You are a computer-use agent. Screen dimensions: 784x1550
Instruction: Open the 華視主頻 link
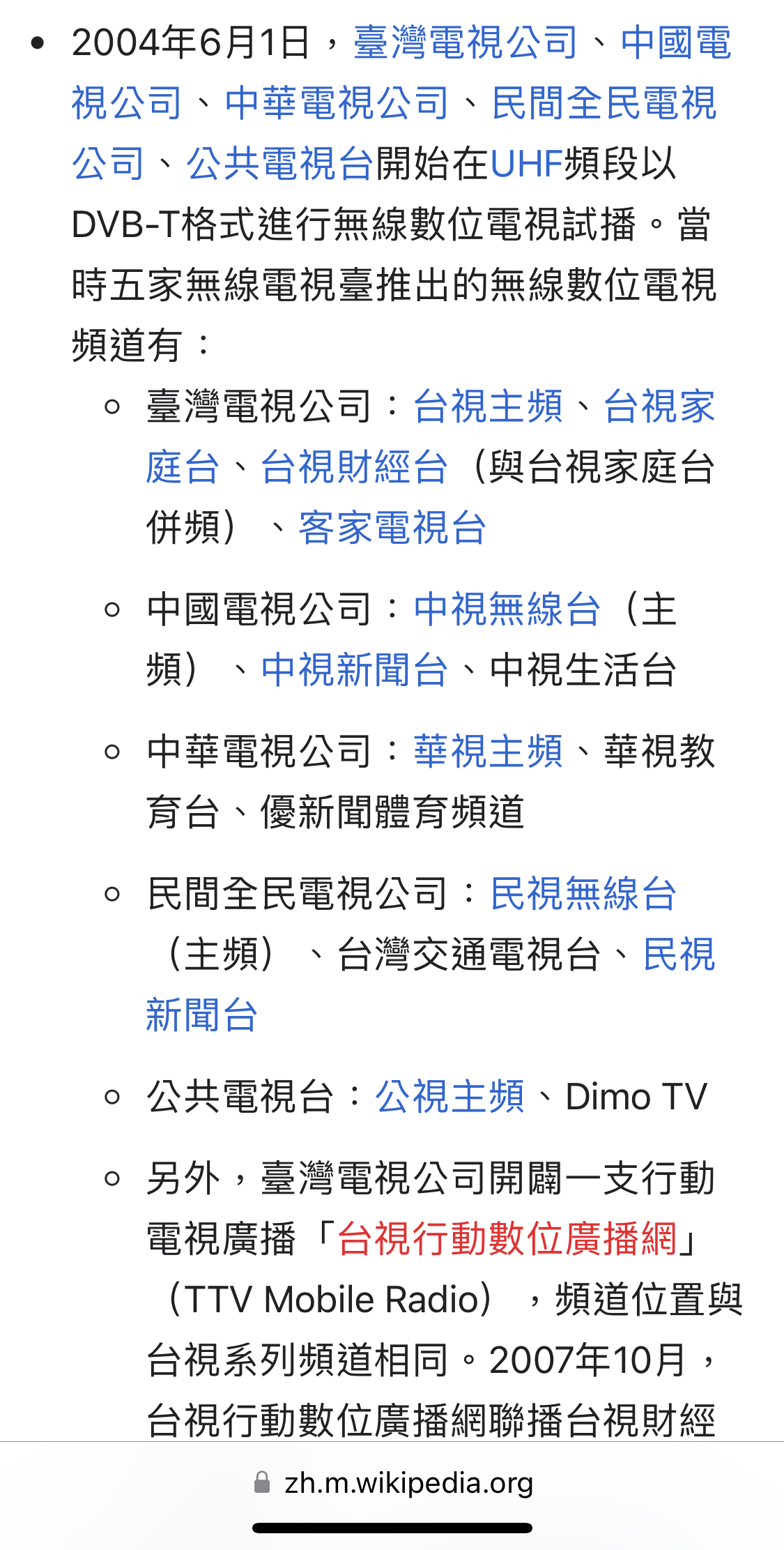pyautogui.click(x=488, y=751)
